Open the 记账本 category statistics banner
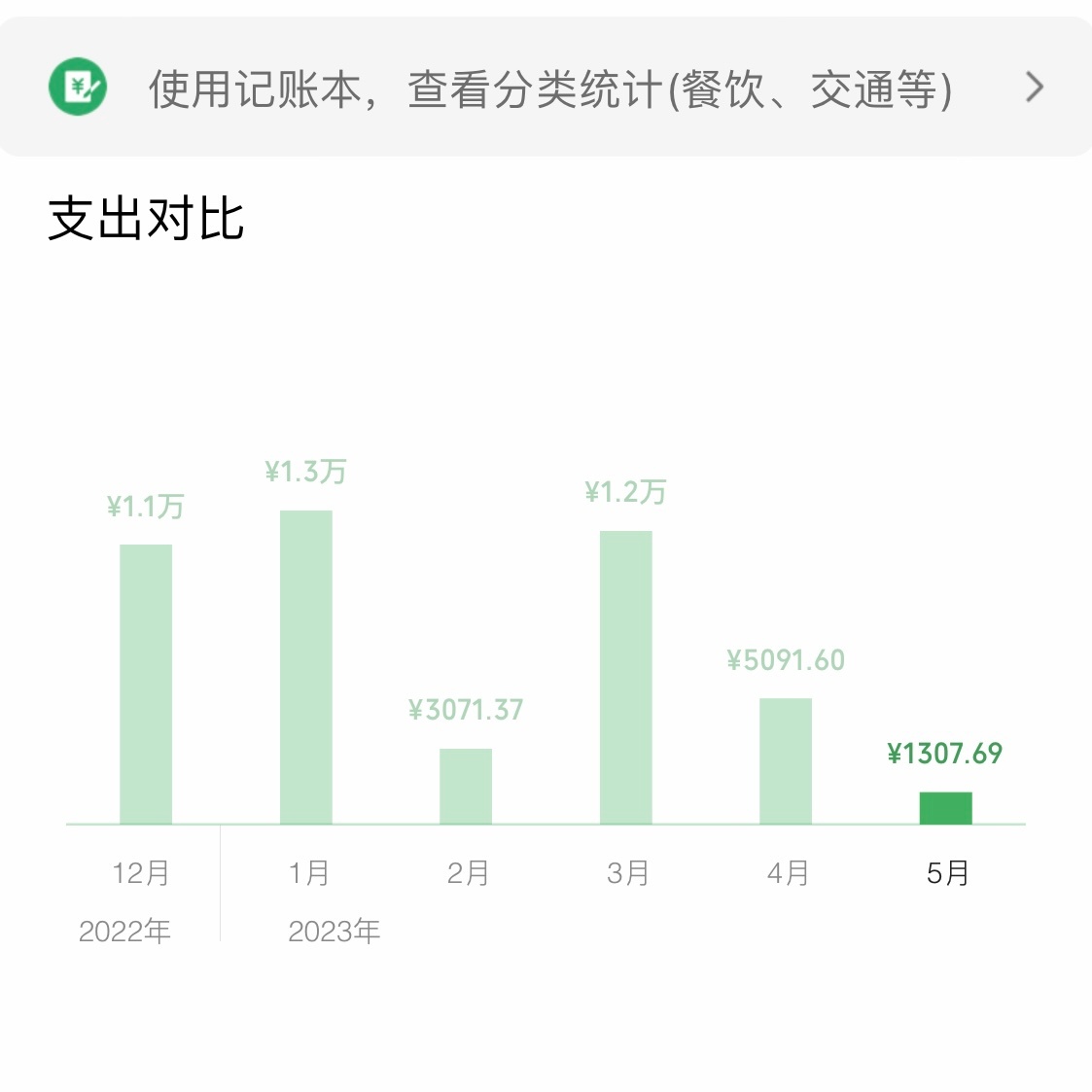Screen dimensions: 1092x1092 click(x=546, y=88)
